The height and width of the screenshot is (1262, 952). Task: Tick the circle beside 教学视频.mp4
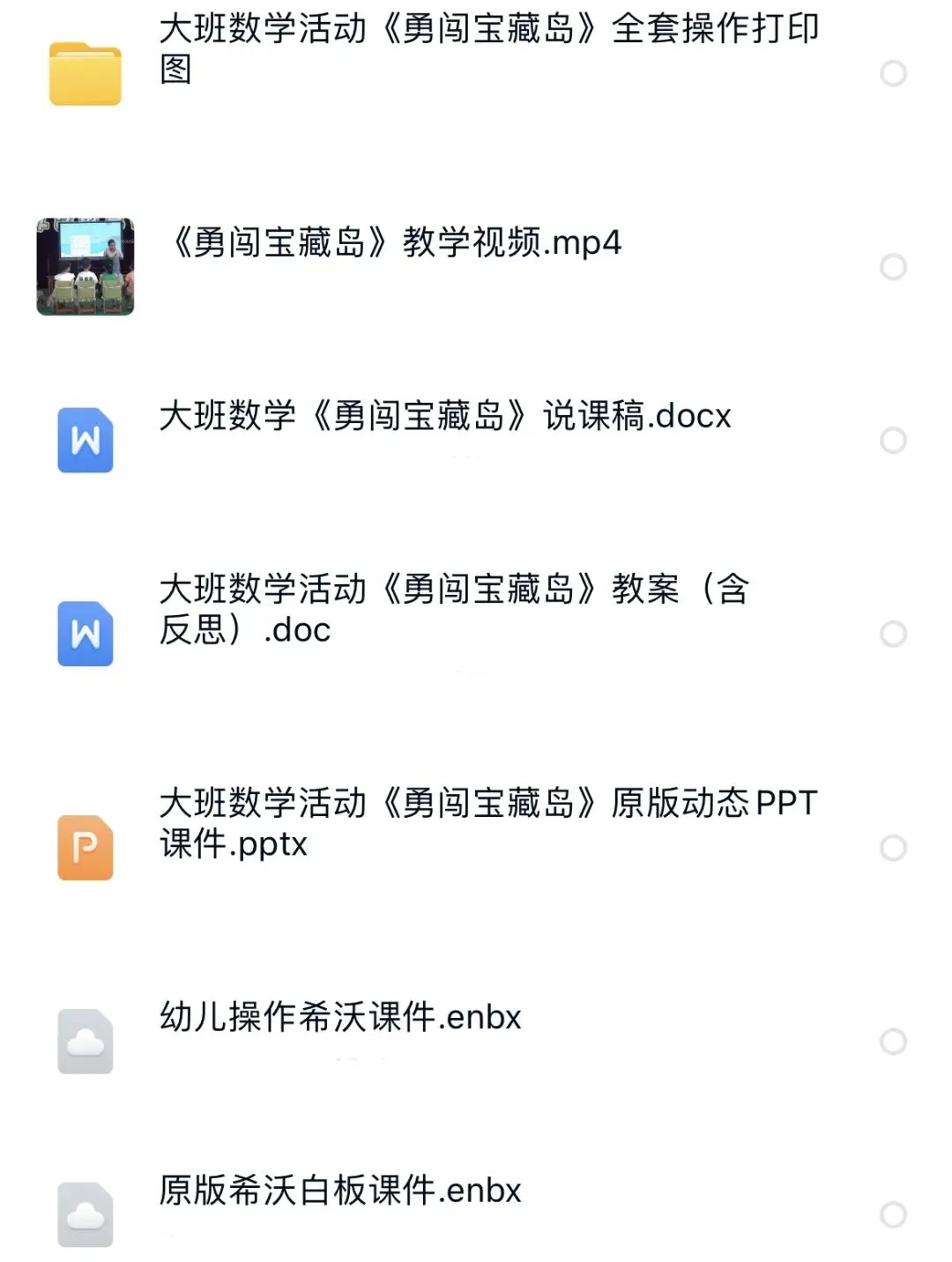click(893, 267)
